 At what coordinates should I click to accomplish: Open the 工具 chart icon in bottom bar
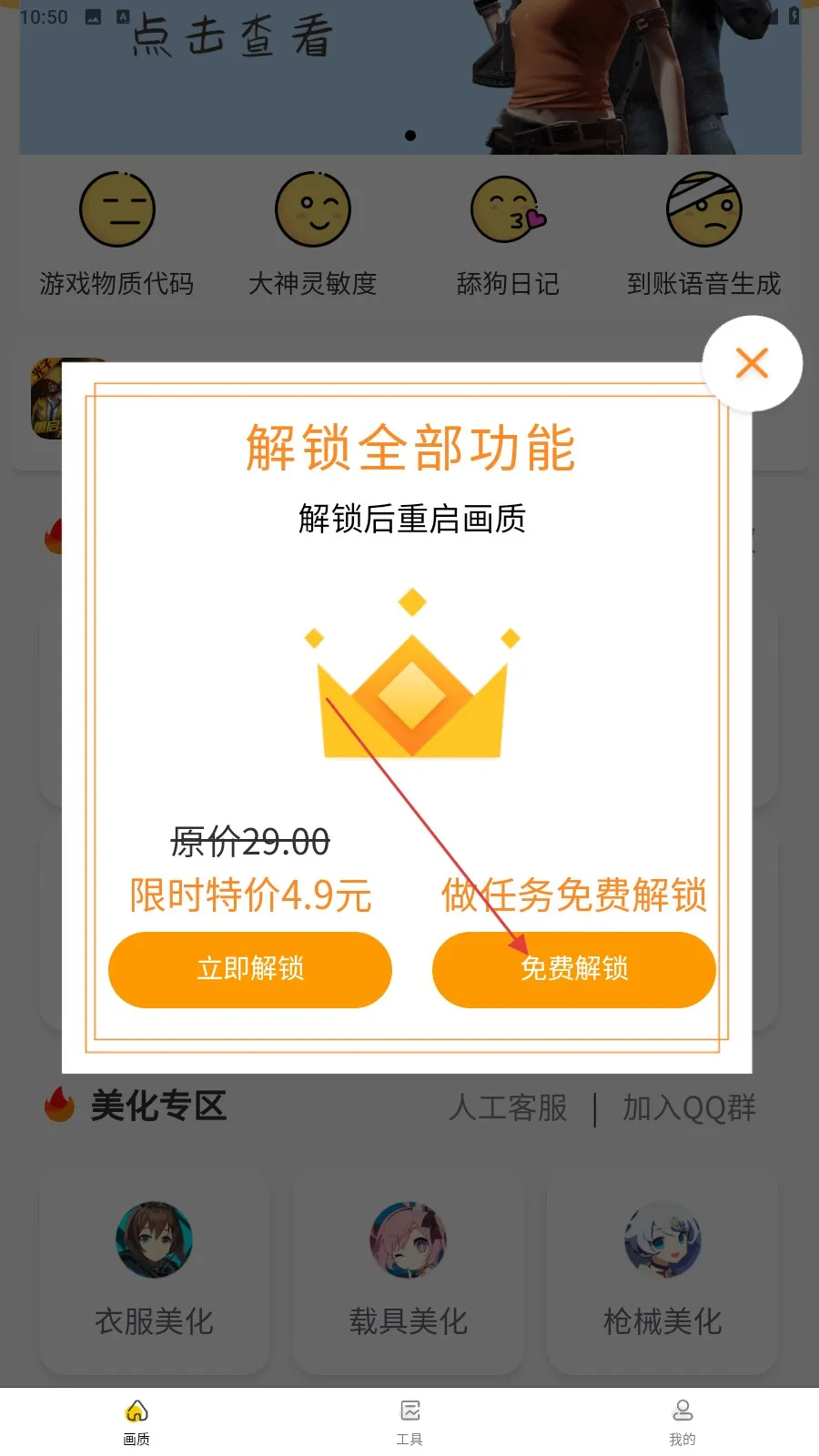pos(409,1412)
